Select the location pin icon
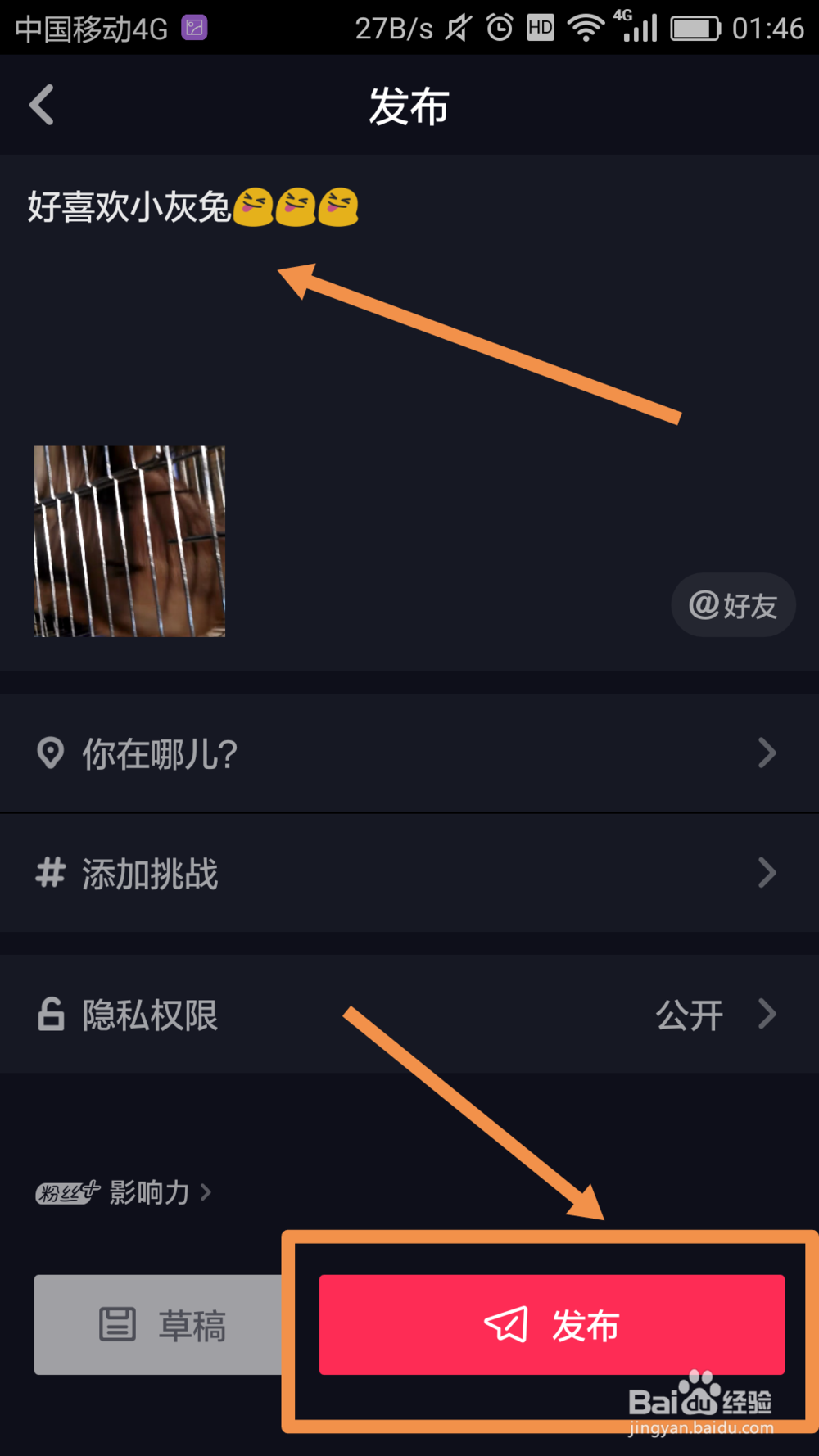 coord(51,753)
